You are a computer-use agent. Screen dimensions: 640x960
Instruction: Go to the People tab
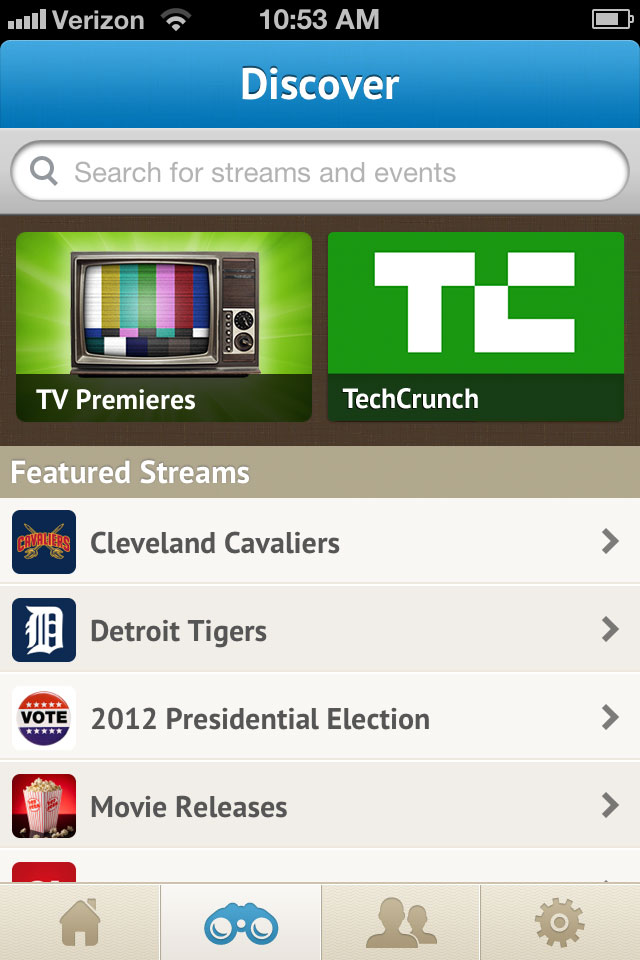point(400,922)
